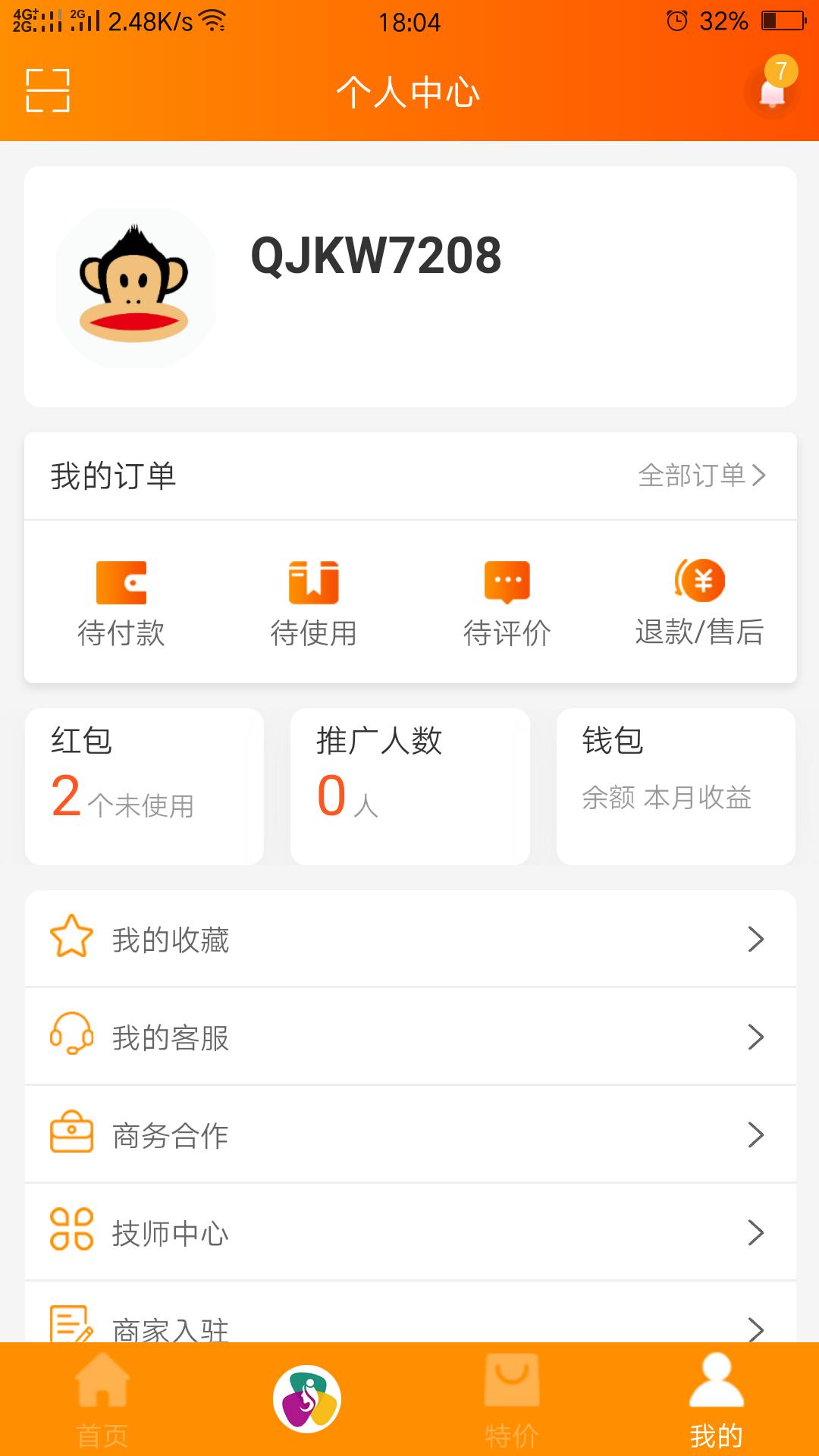Click the 我的收藏 star icon
The width and height of the screenshot is (819, 1456).
click(x=72, y=938)
